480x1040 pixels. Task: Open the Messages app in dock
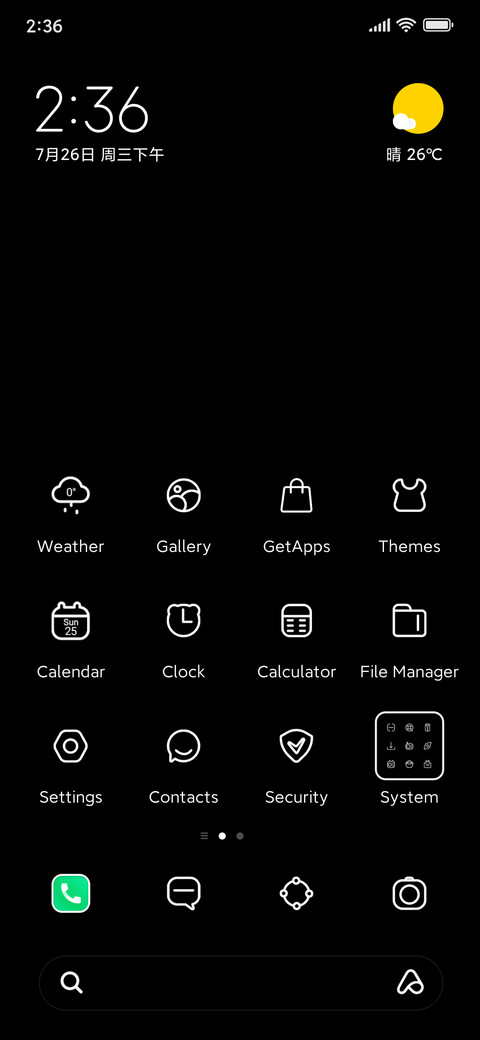(x=184, y=893)
